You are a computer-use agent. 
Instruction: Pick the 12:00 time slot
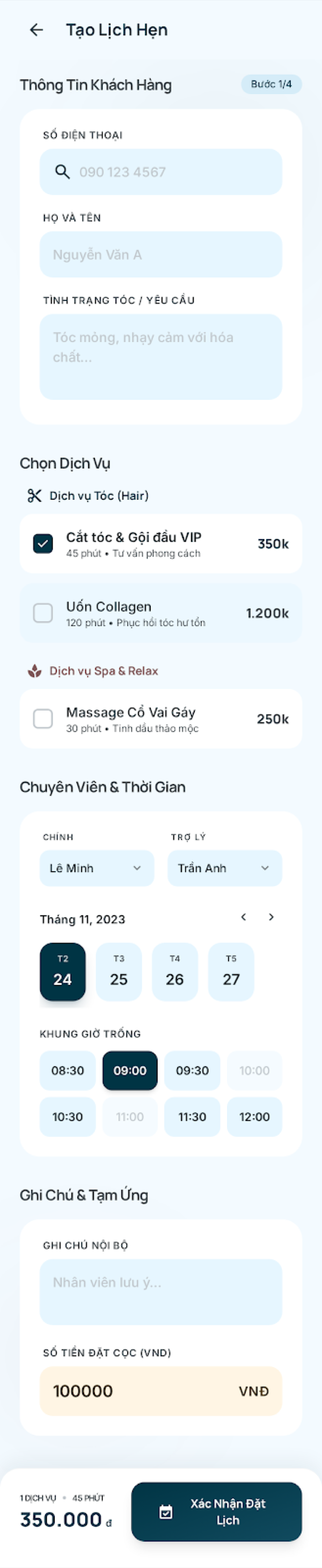tap(254, 1116)
